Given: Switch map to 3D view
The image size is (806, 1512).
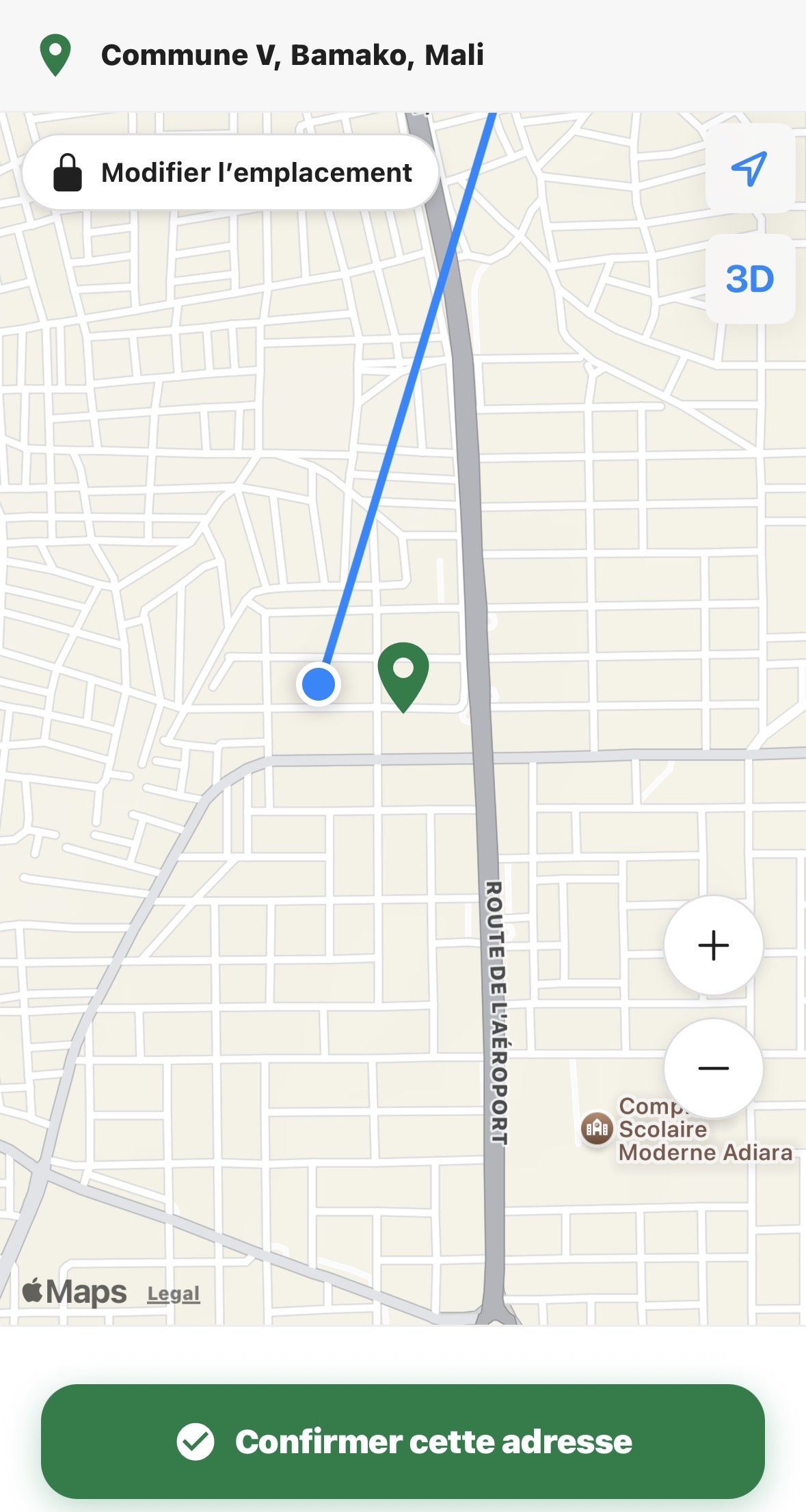Looking at the screenshot, I should [749, 279].
